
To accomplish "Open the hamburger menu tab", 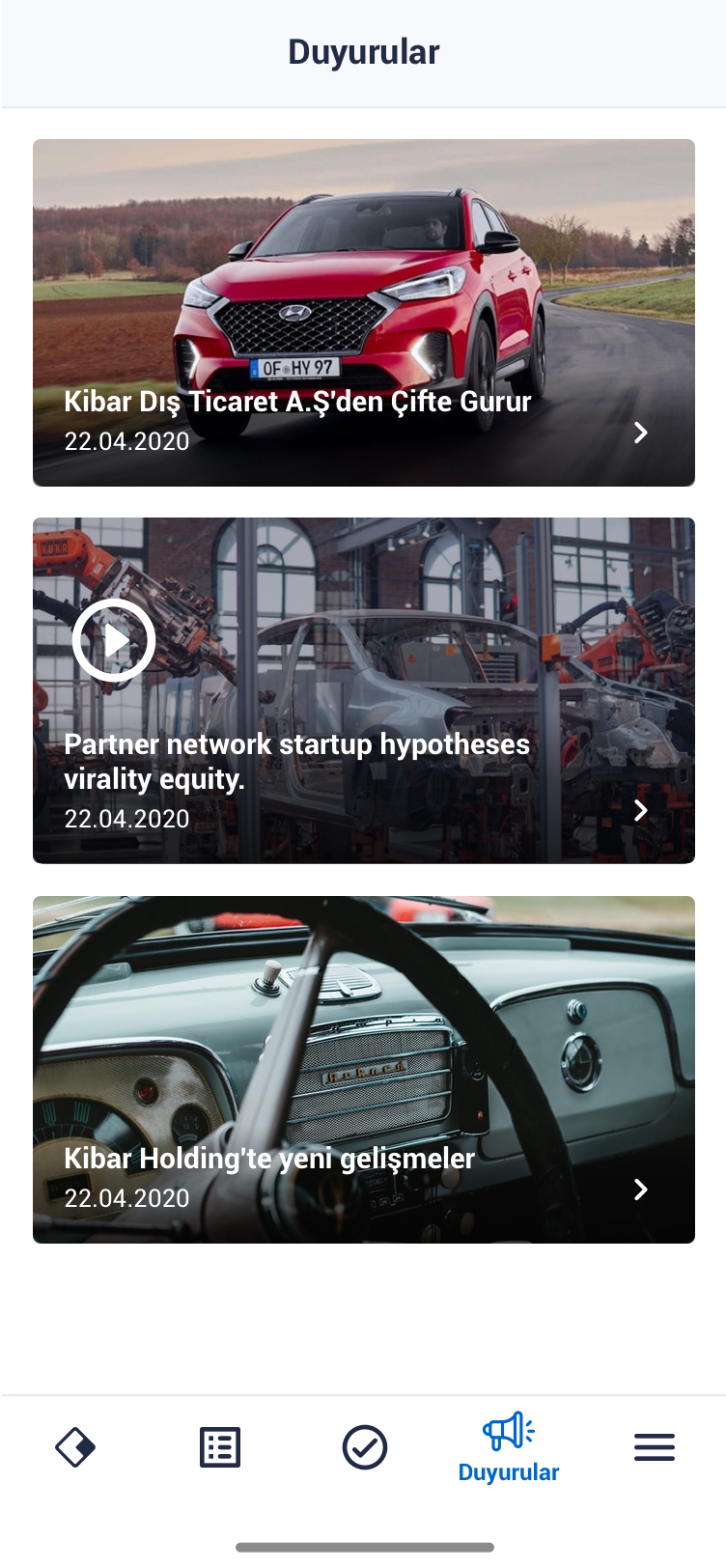I will click(x=655, y=1447).
